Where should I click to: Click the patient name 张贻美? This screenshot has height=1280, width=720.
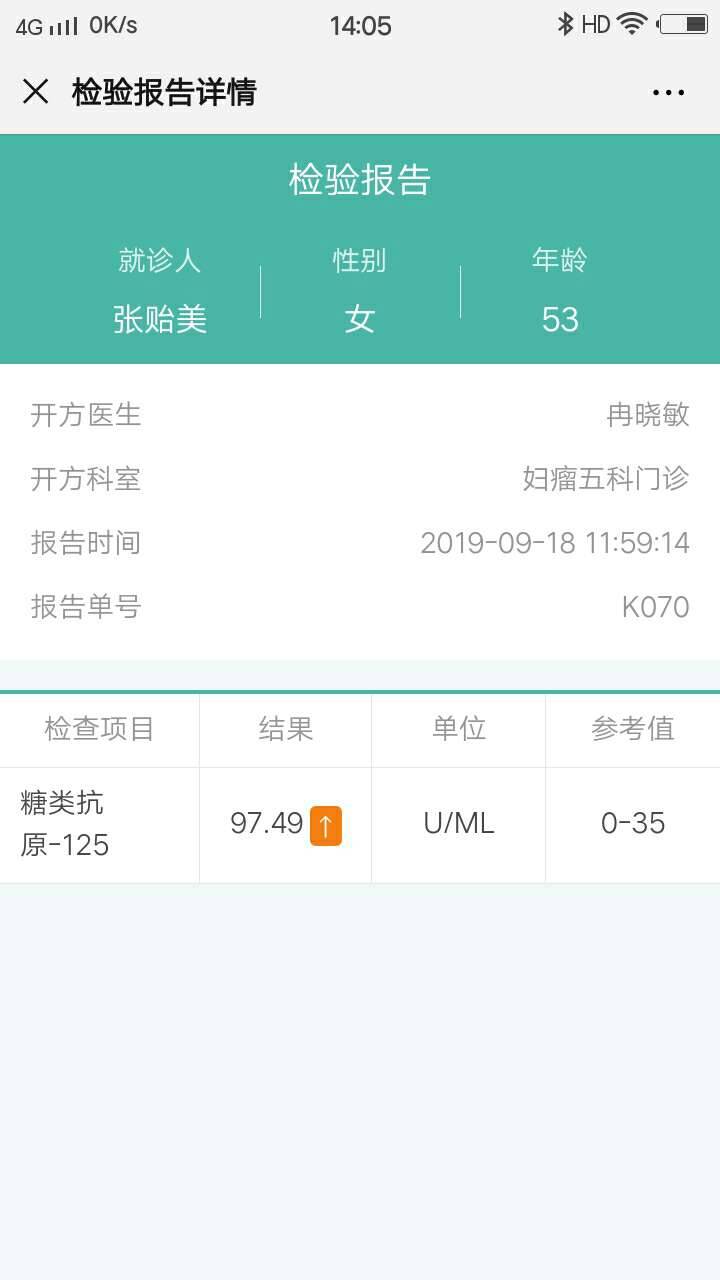[x=160, y=318]
